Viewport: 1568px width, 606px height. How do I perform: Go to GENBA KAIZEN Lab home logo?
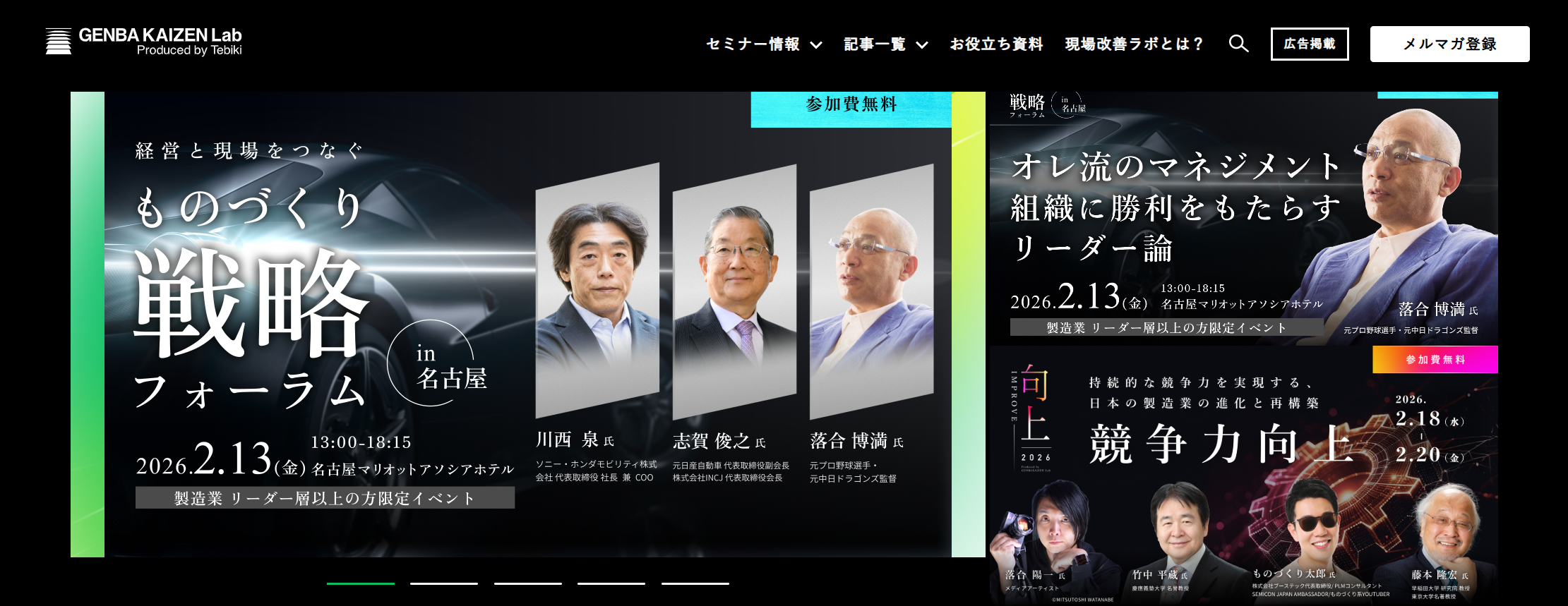pos(144,41)
